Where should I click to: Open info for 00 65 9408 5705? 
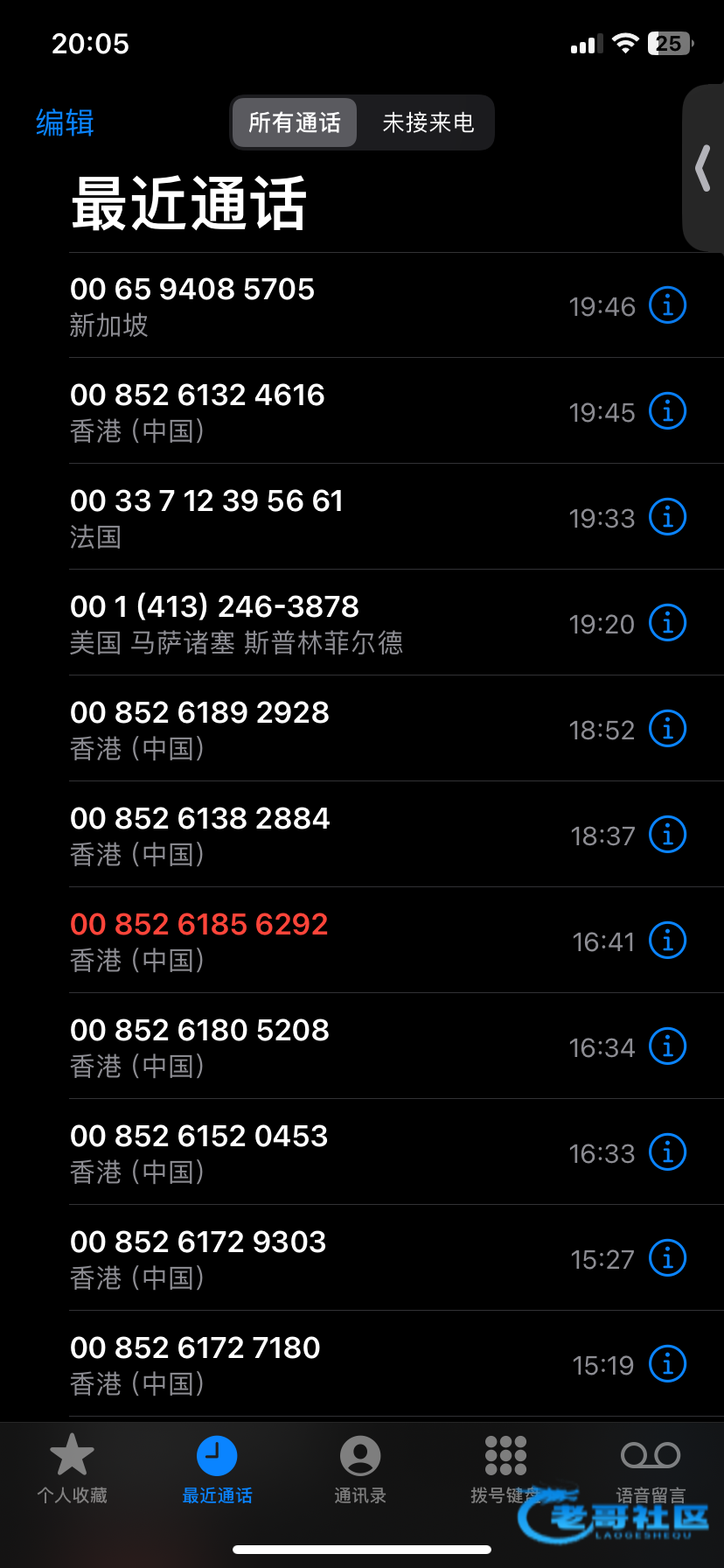tap(667, 305)
